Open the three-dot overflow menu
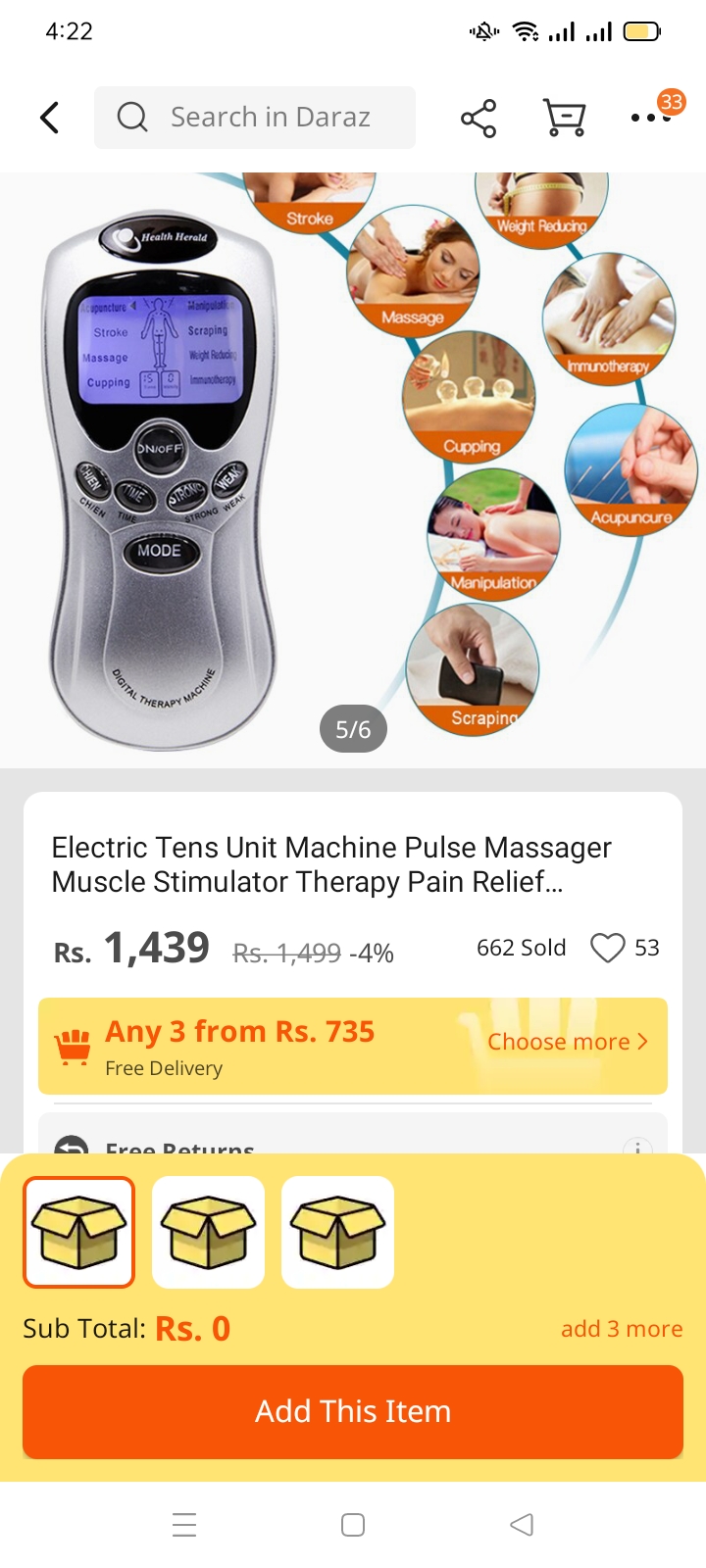The image size is (706, 1568). coord(651,118)
